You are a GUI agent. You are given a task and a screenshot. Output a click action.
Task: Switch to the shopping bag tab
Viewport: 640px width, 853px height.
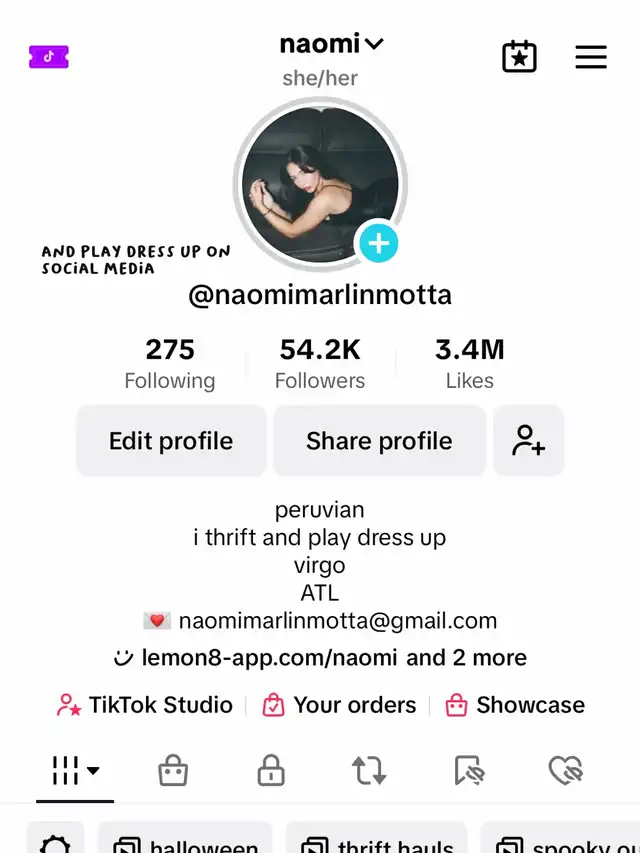(173, 771)
